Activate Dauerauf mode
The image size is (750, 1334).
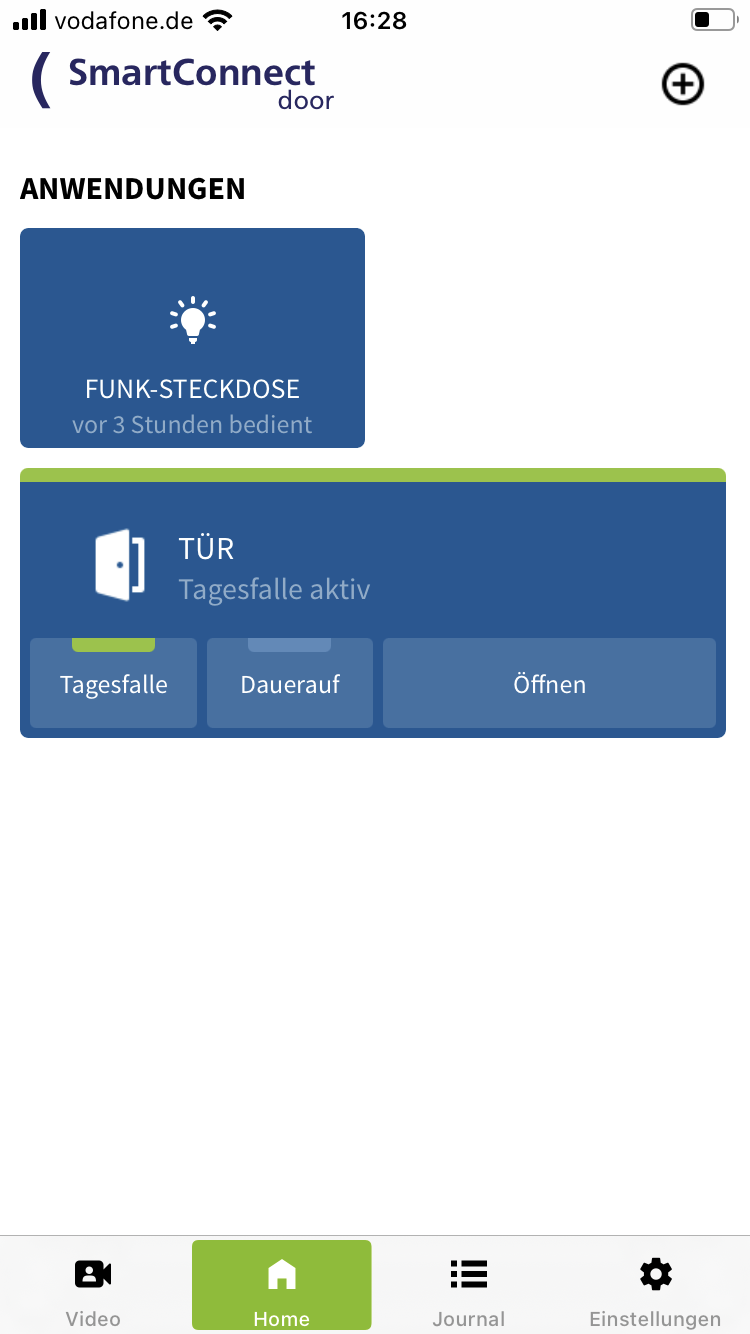tap(289, 683)
